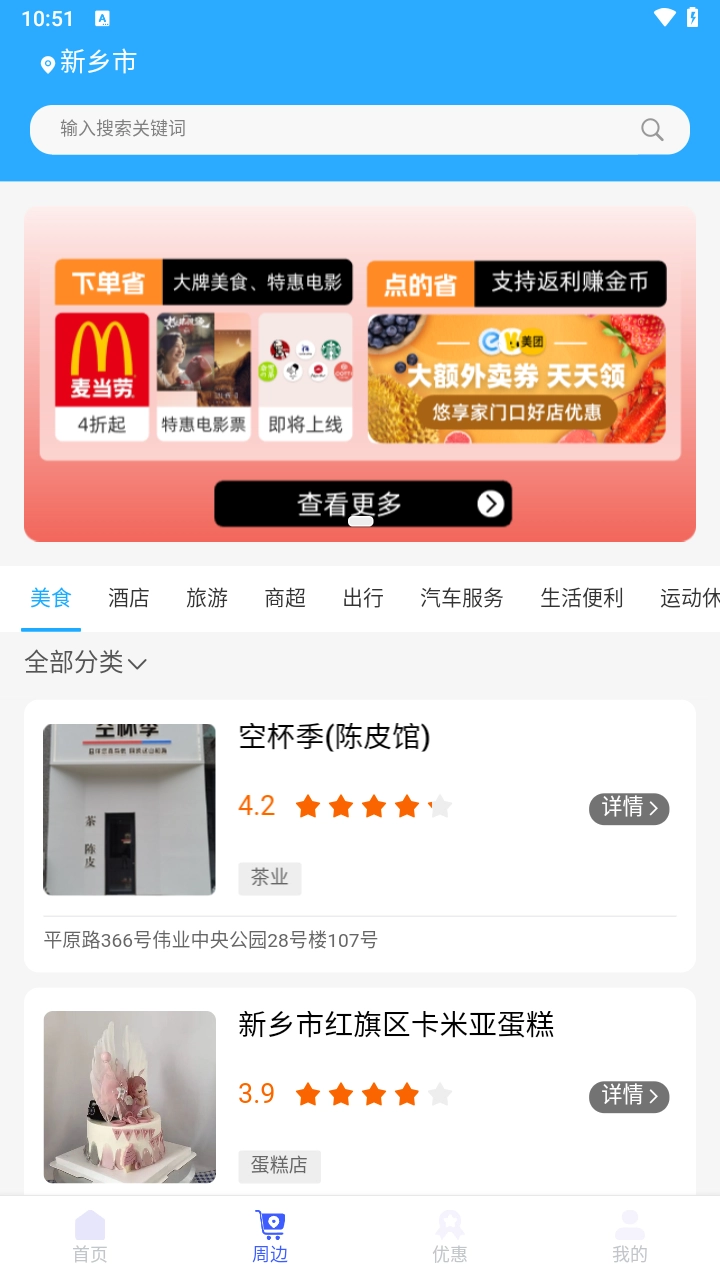This screenshot has width=720, height=1280.
Task: Expand the 全部分类 dropdown
Action: pyautogui.click(x=86, y=662)
